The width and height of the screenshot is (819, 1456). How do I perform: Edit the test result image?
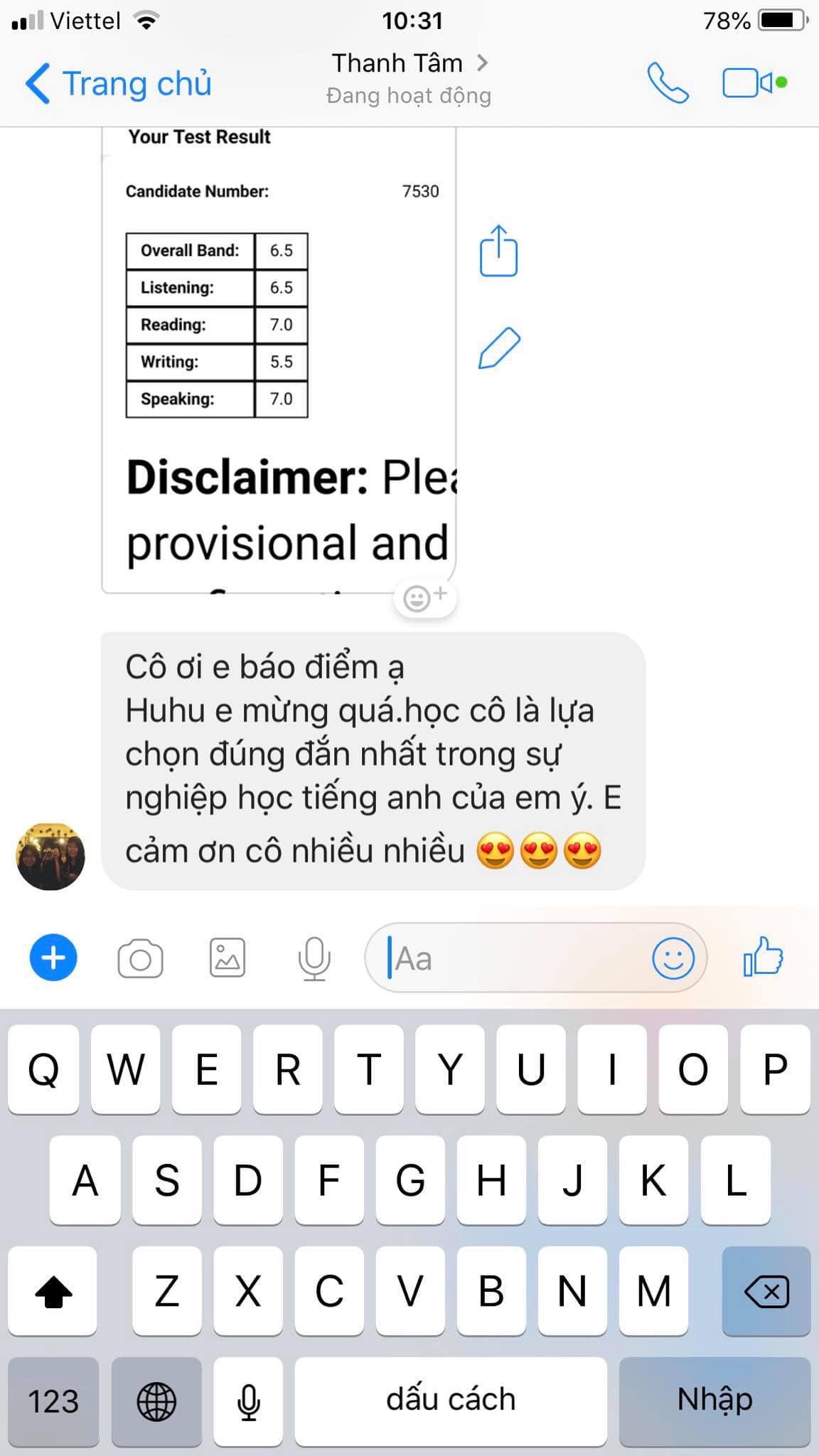498,348
